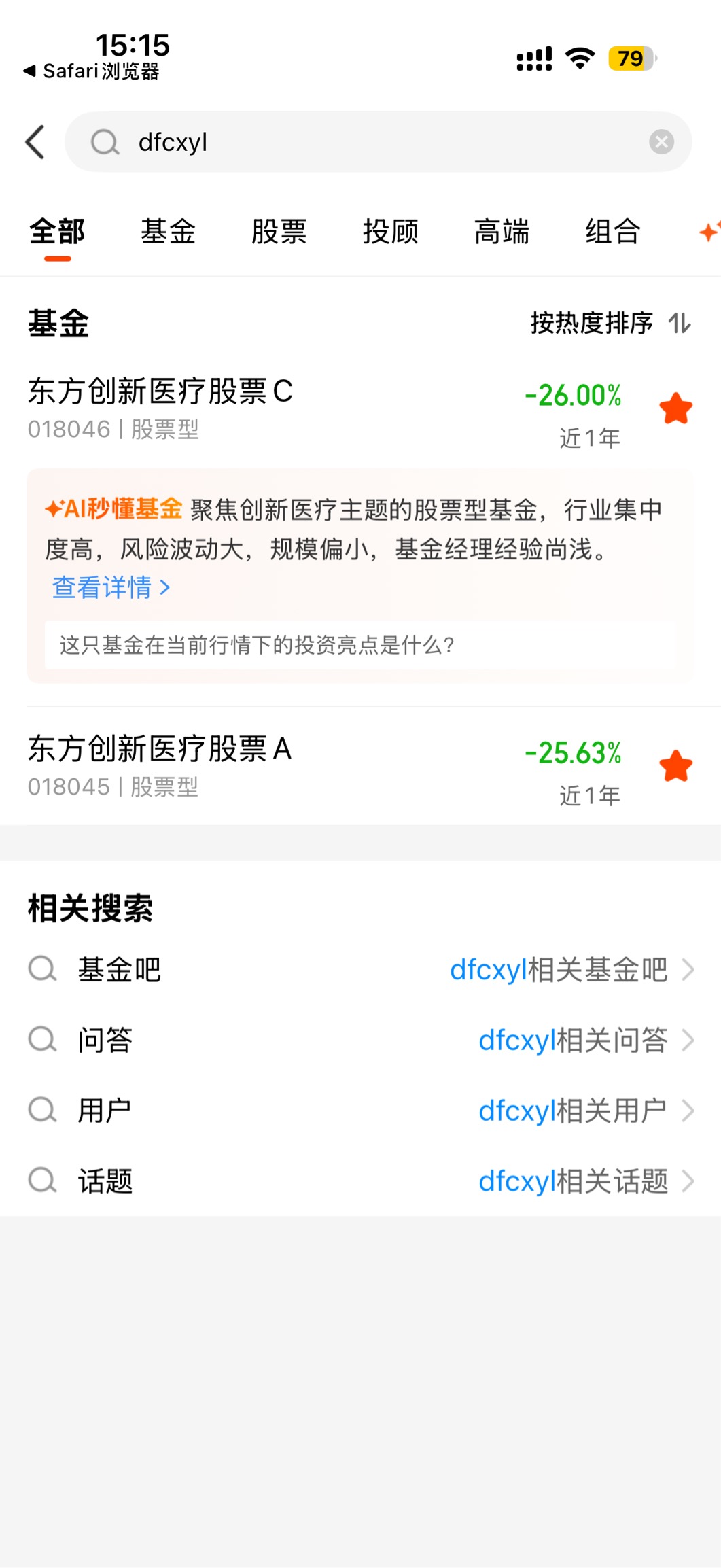
Task: Clear the dfcxyl search text
Action: (x=661, y=142)
